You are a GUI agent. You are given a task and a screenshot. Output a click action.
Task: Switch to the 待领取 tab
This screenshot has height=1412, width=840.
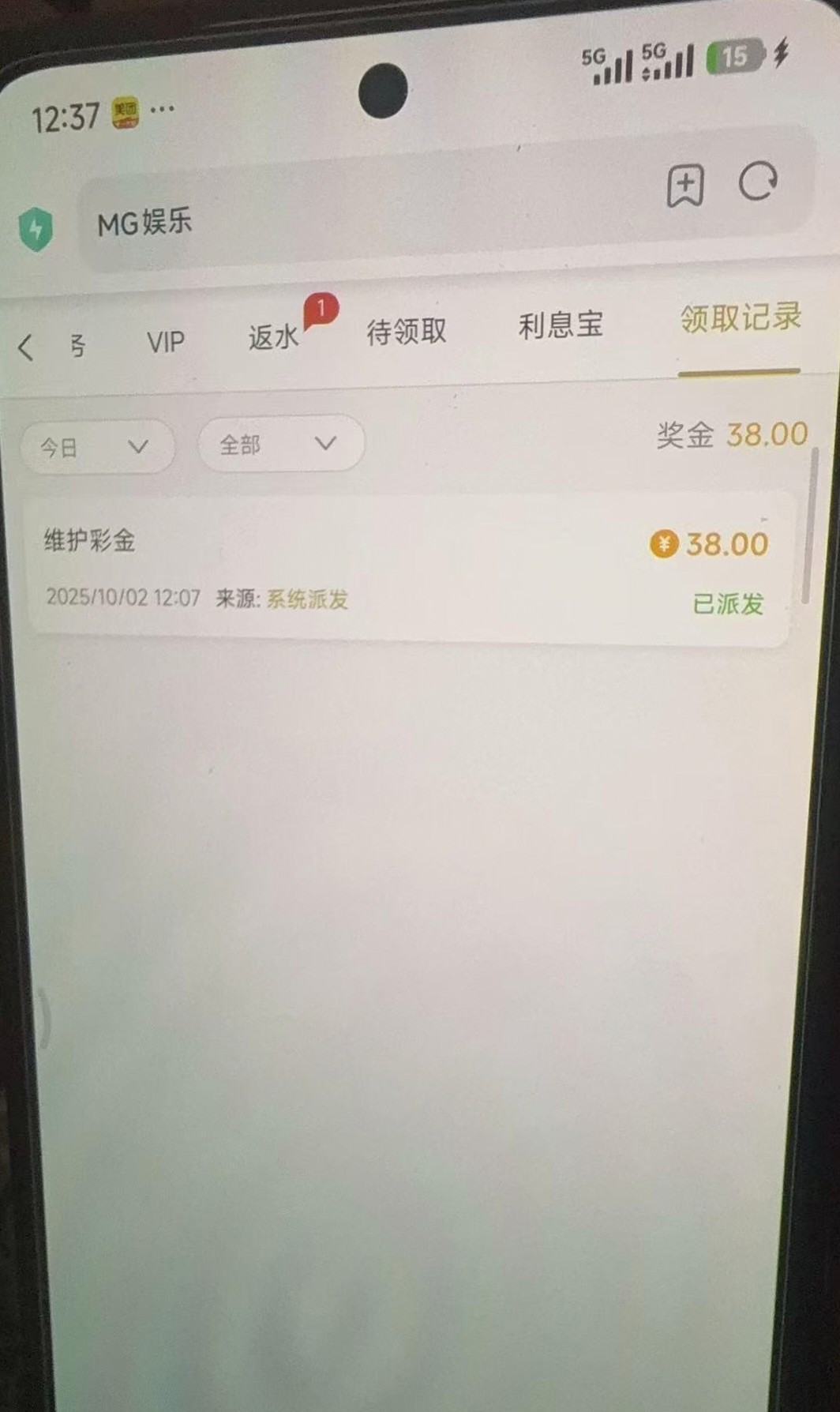pyautogui.click(x=406, y=331)
